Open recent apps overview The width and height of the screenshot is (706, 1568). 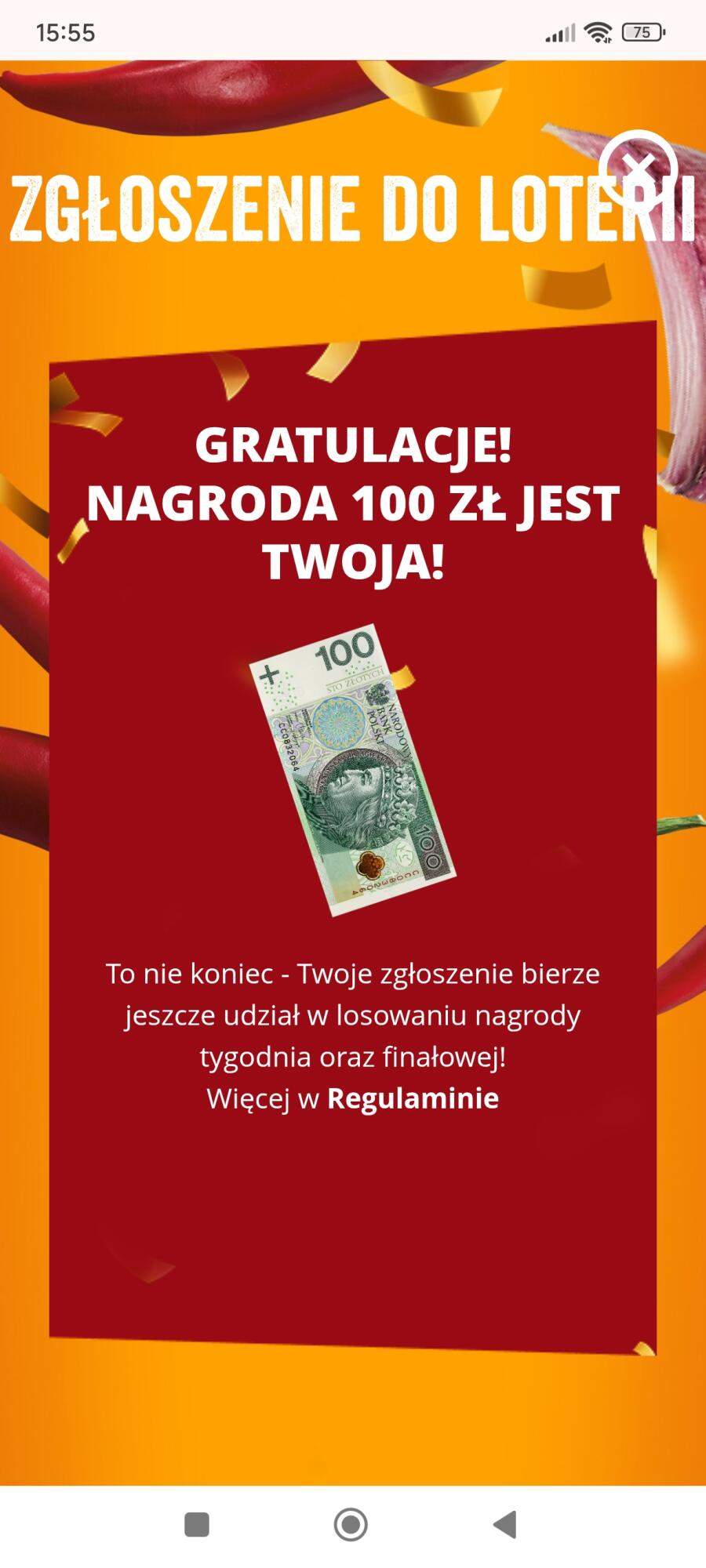197,1525
